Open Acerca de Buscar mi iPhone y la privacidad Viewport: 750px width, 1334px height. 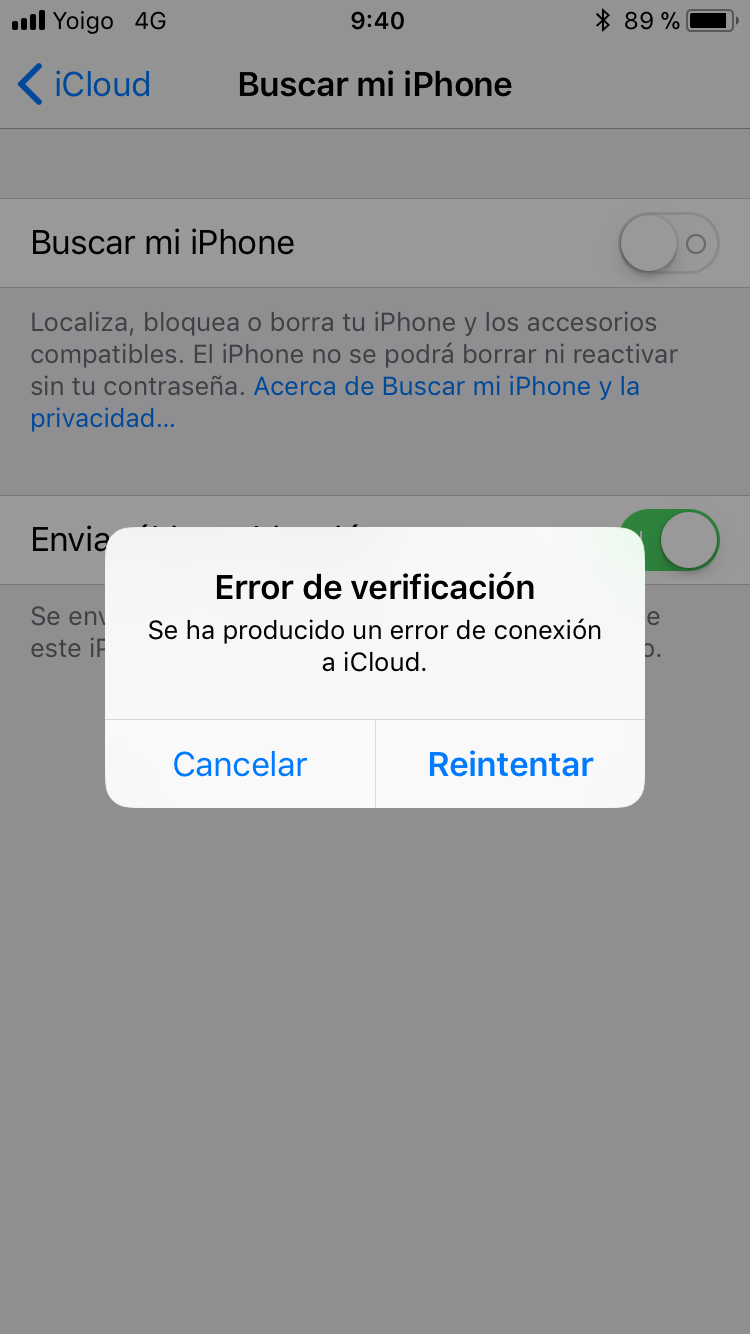click(x=446, y=387)
